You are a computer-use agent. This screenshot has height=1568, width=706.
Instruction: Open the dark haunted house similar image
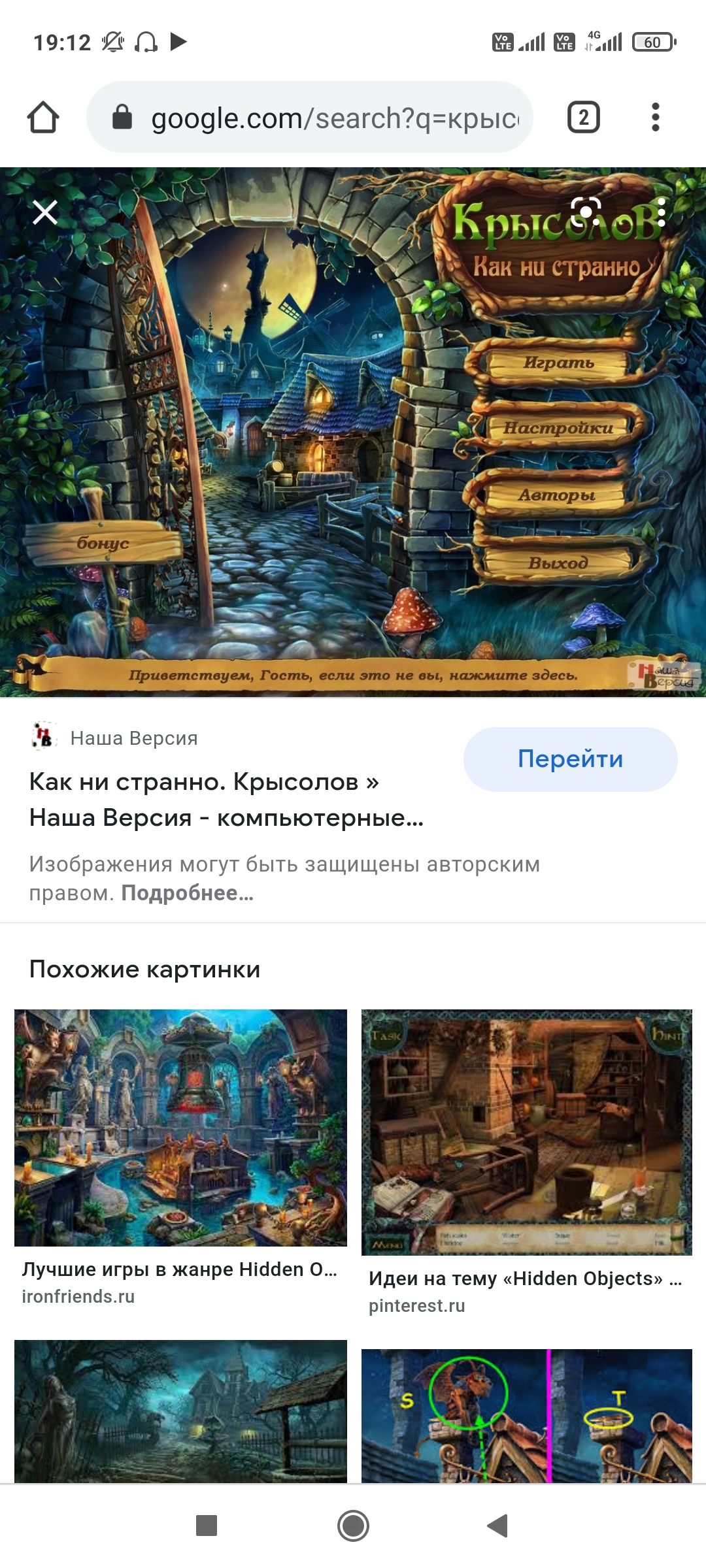click(x=180, y=1411)
